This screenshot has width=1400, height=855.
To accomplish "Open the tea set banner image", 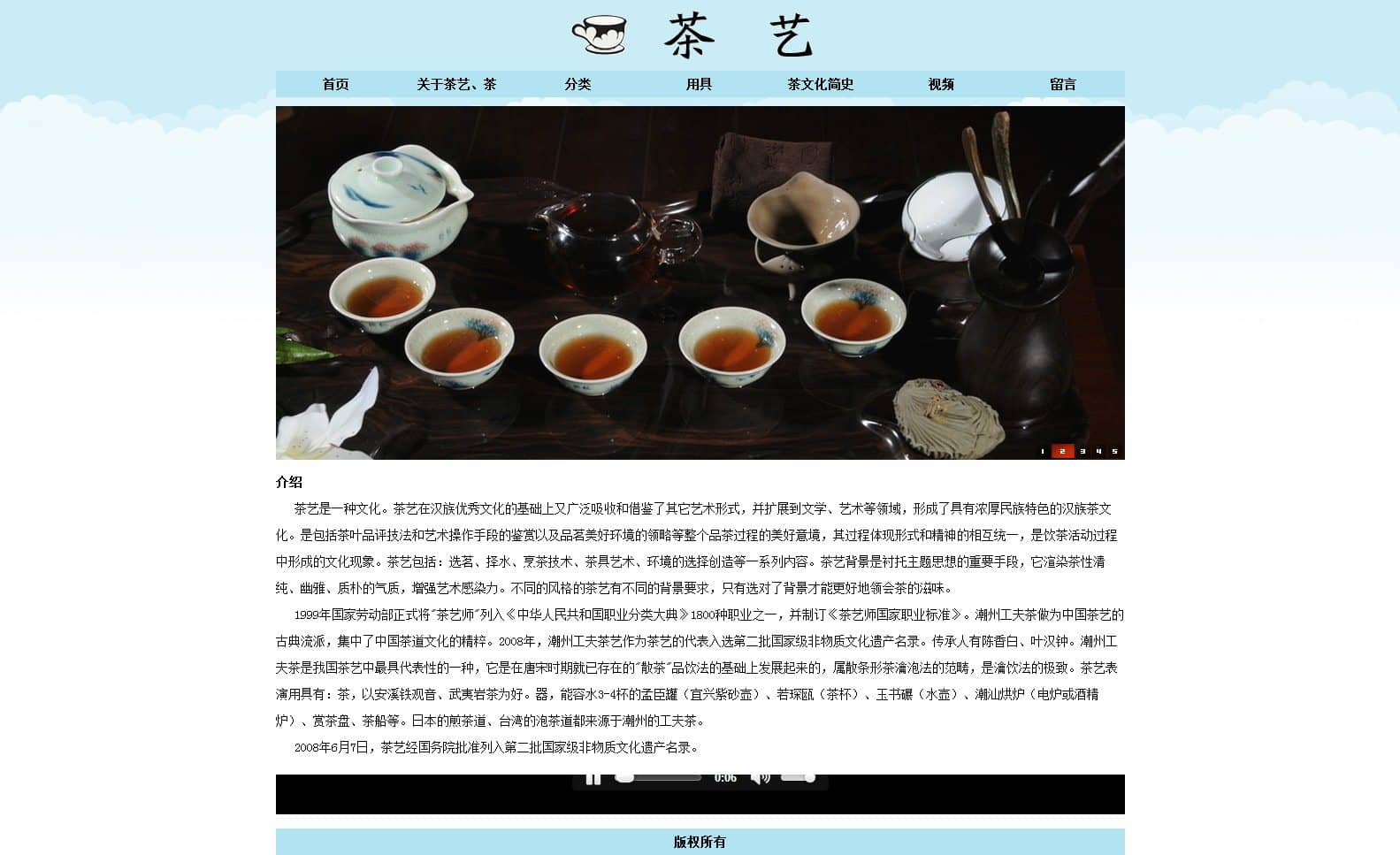I will point(700,282).
